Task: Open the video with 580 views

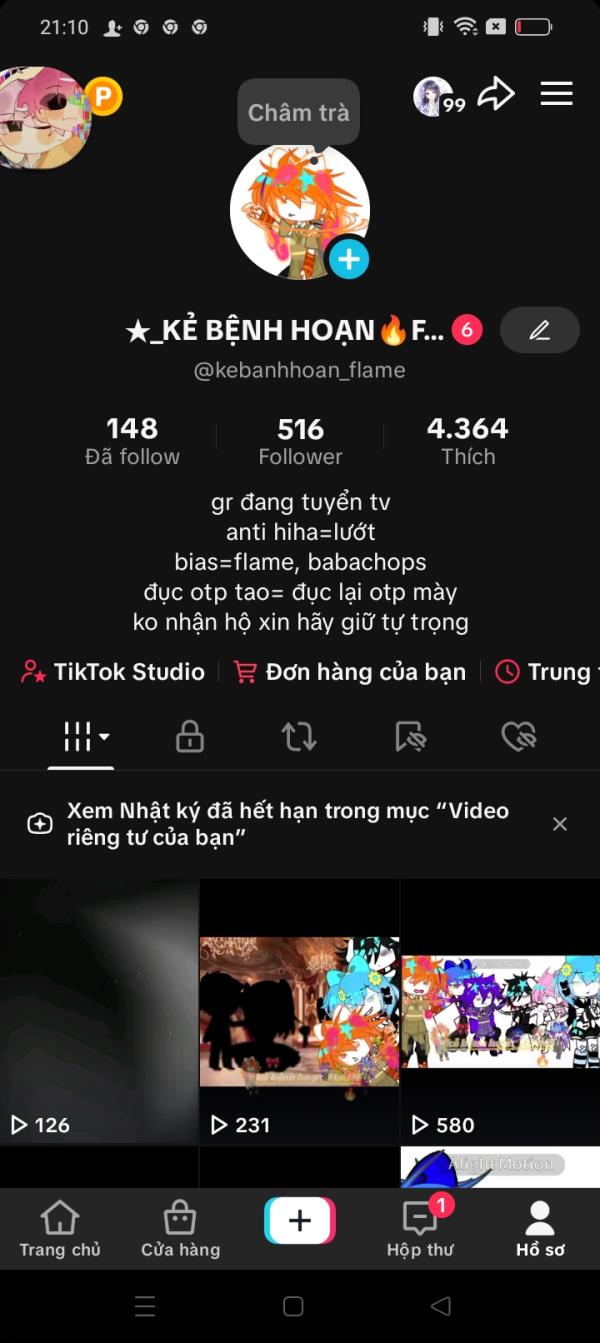Action: [x=500, y=1010]
